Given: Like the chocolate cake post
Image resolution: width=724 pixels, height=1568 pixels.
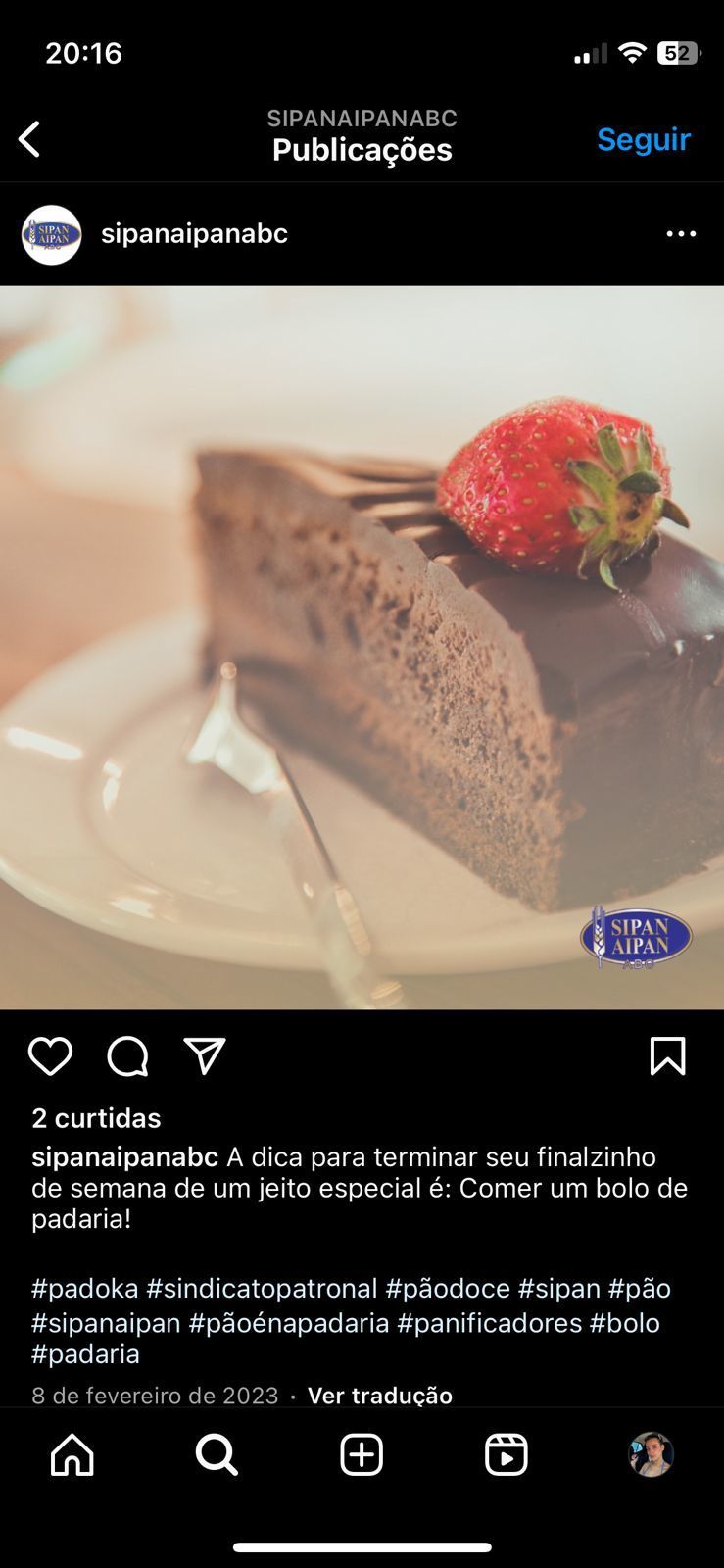Looking at the screenshot, I should coord(50,1056).
